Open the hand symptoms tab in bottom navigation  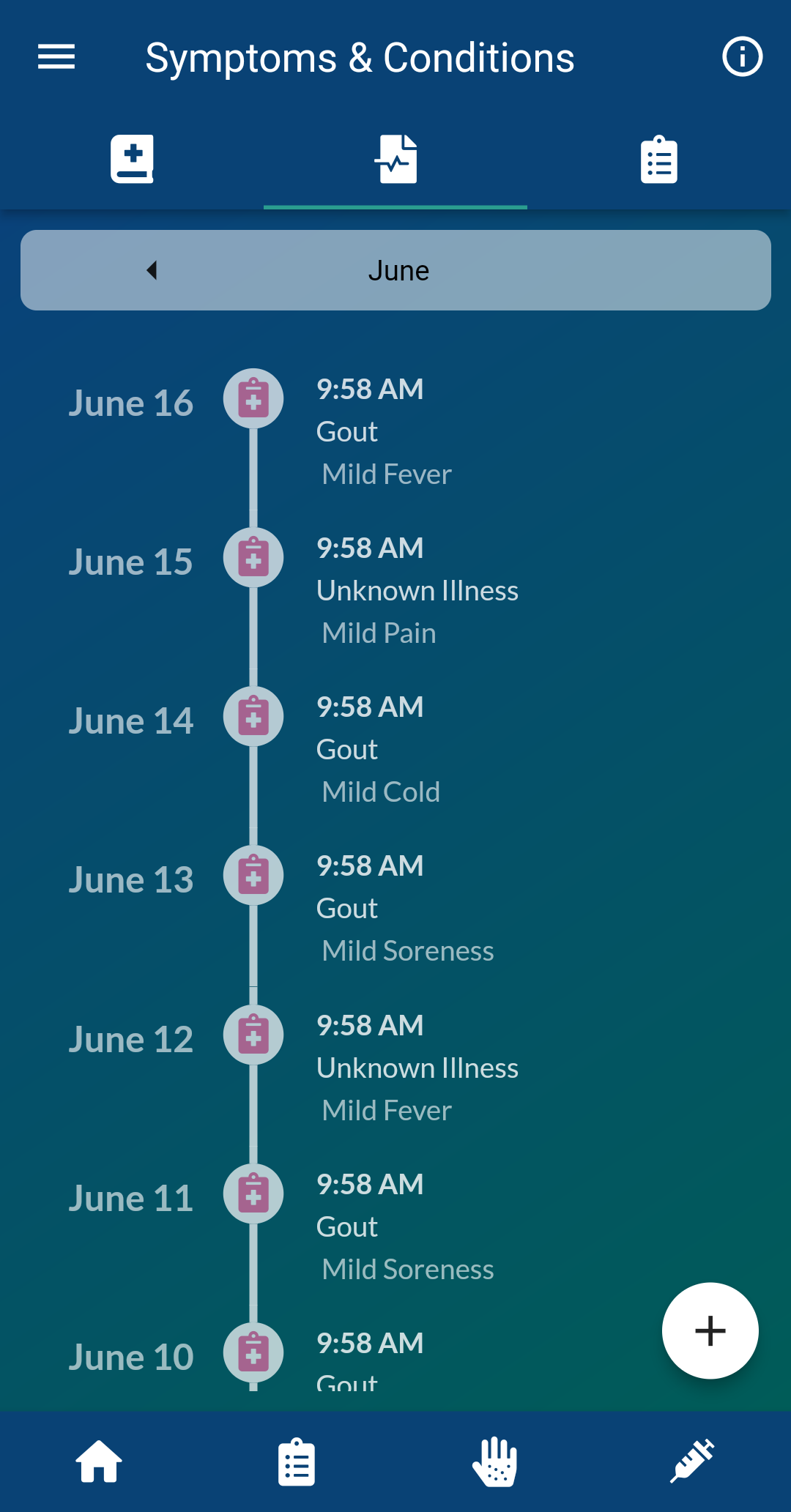(x=495, y=1462)
